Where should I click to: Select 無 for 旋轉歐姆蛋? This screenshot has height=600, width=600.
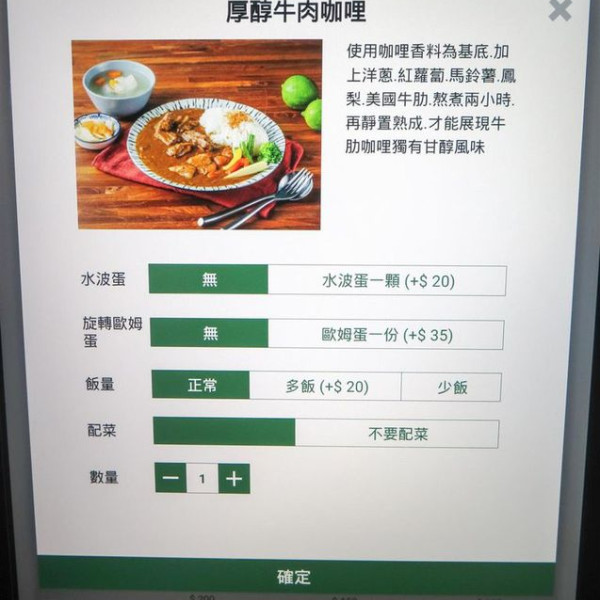[x=210, y=334]
